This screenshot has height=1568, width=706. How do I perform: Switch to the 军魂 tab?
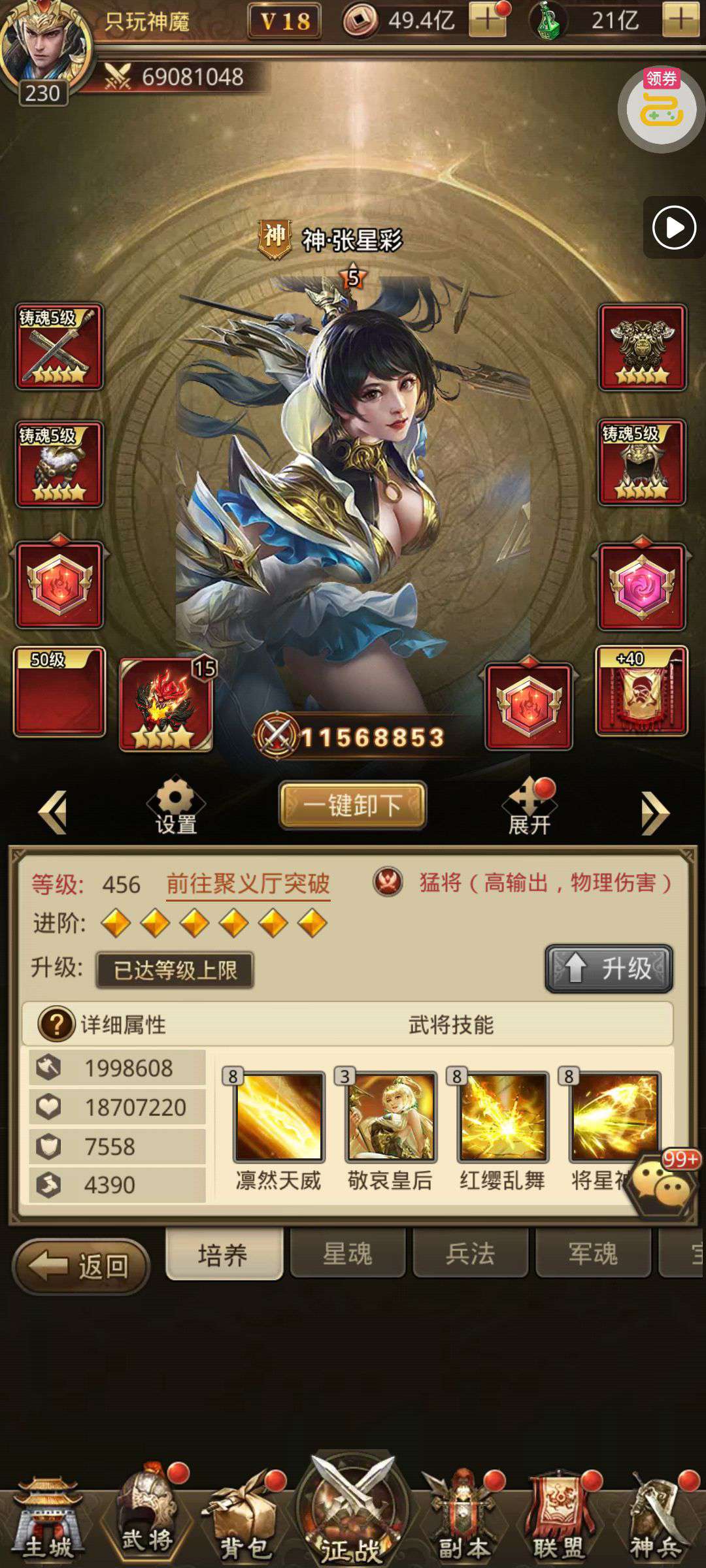(x=593, y=1253)
